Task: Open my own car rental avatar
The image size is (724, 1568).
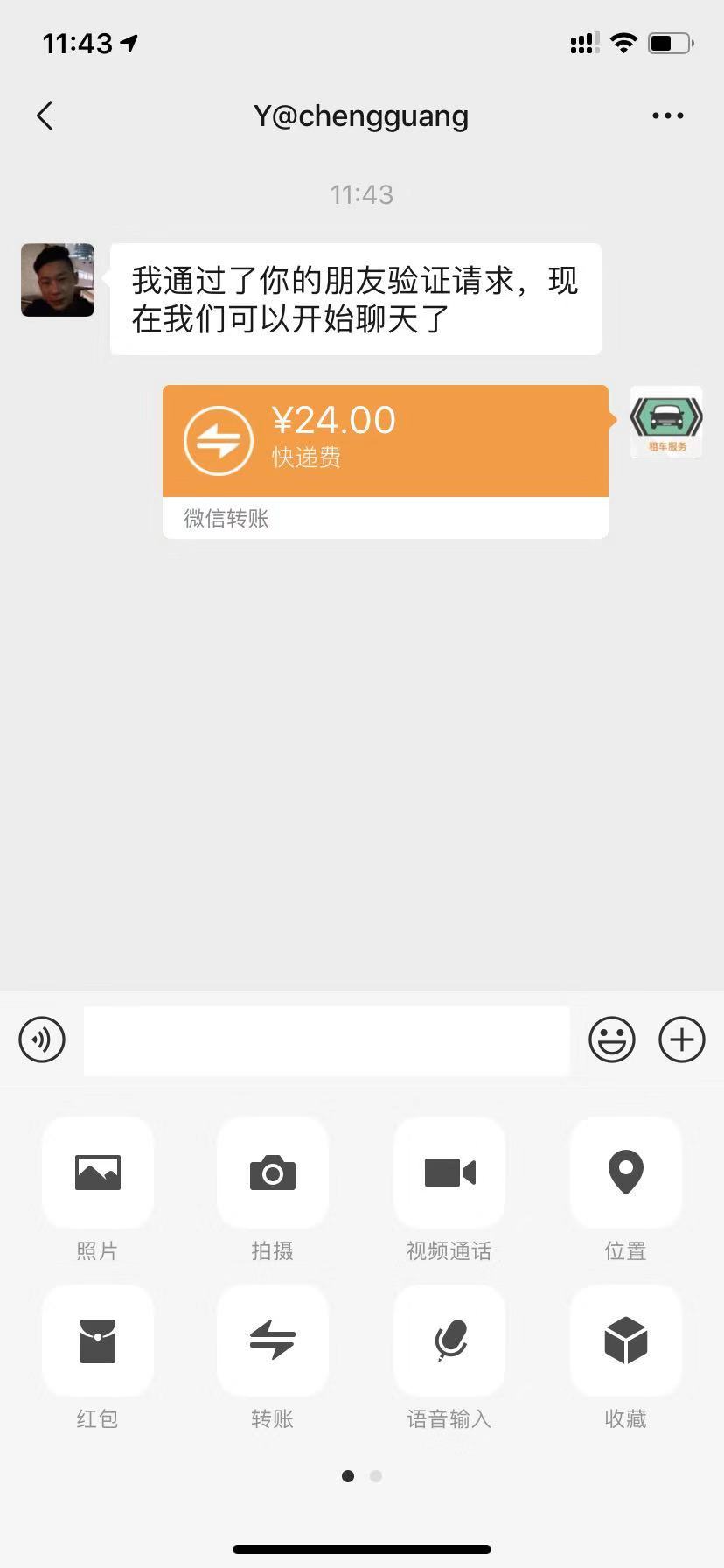Action: (666, 422)
